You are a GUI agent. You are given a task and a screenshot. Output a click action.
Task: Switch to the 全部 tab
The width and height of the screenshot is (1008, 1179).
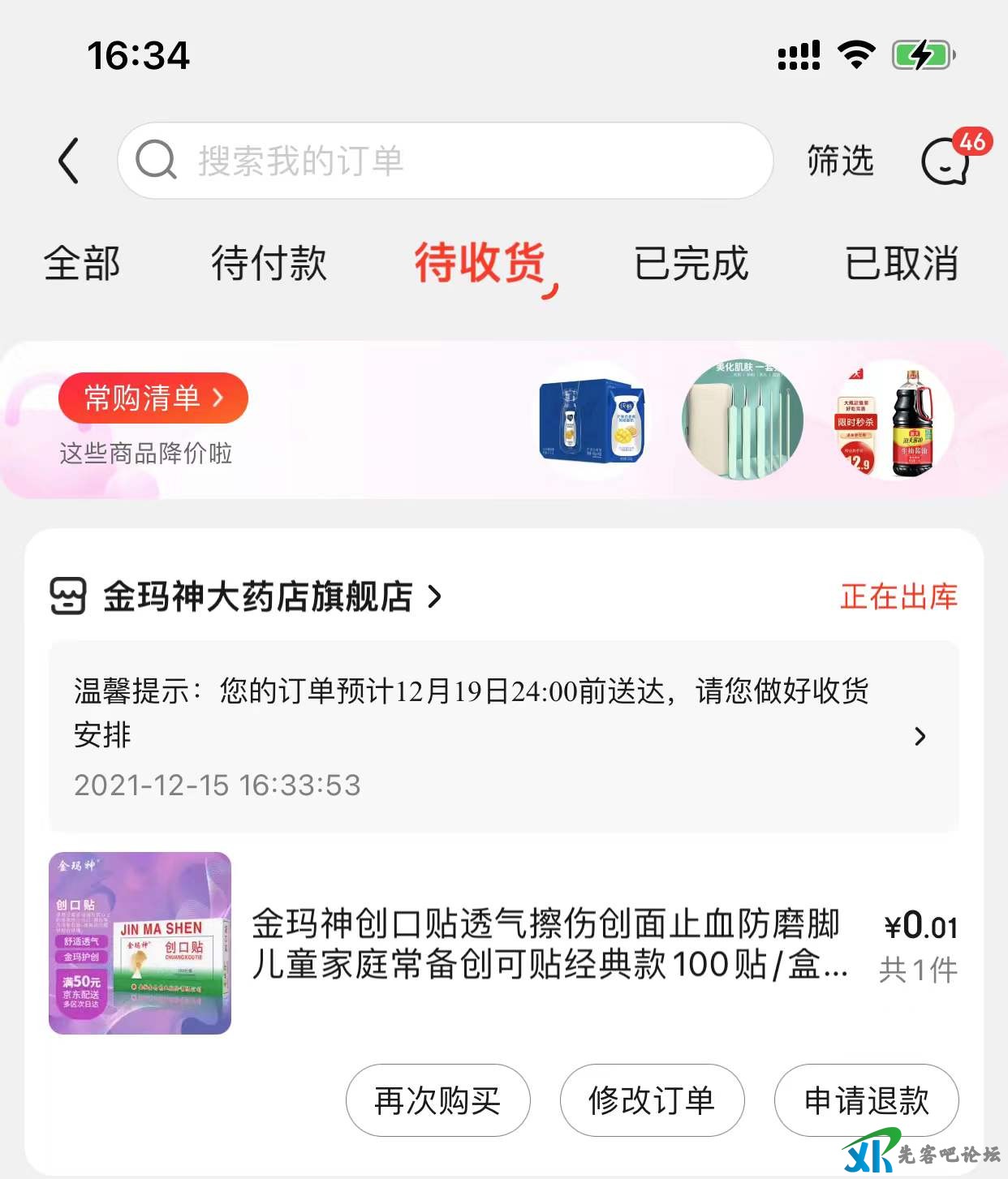(x=82, y=264)
